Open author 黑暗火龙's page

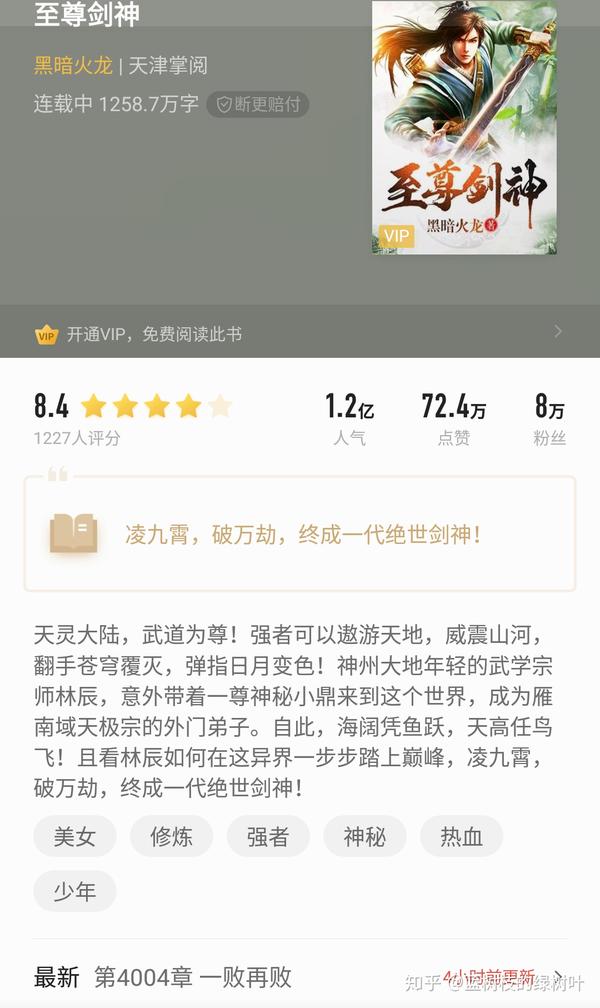73,66
